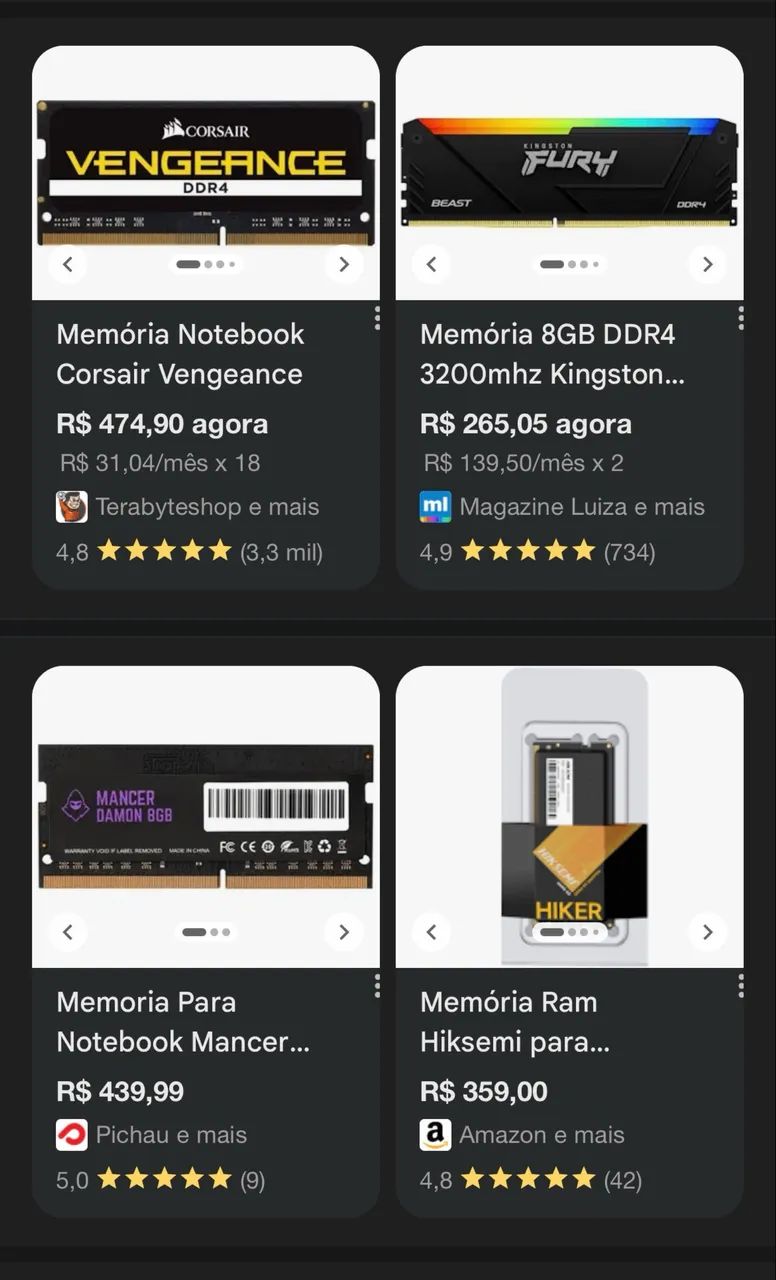
Task: Open the three-dot menu on the Hiksemi listing
Action: tap(742, 985)
